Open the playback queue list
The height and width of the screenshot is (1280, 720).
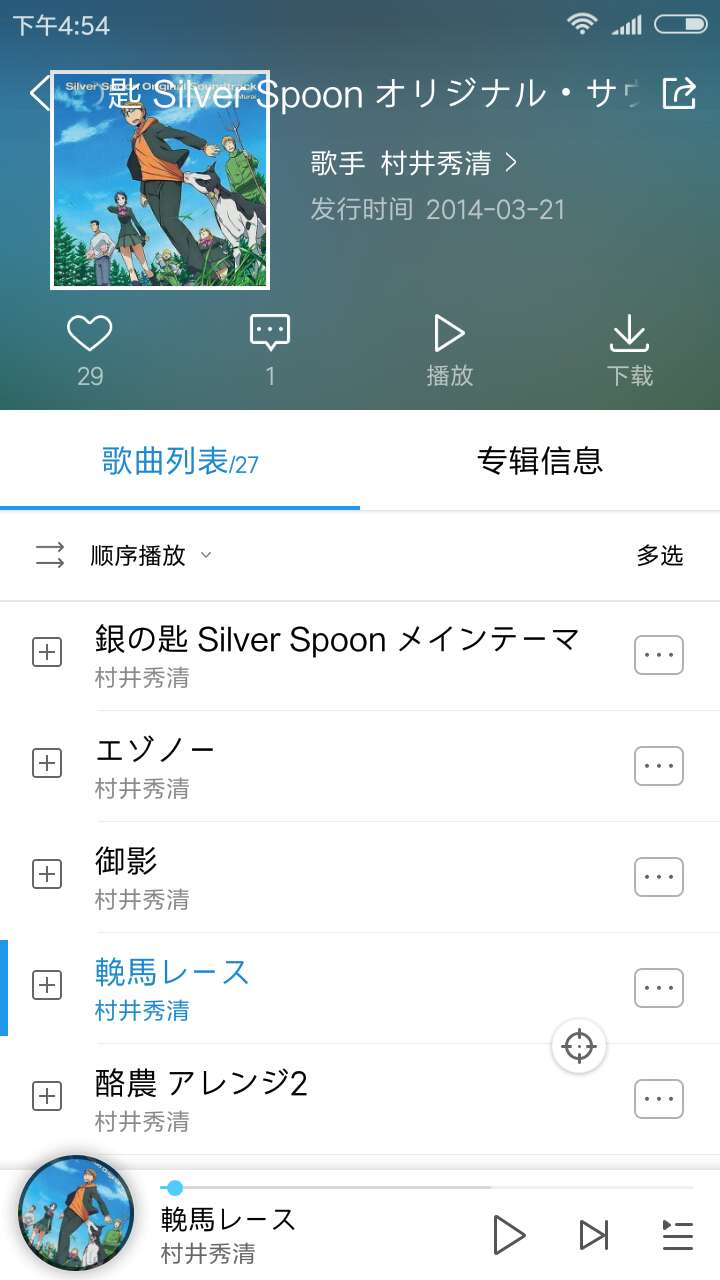click(x=676, y=1235)
